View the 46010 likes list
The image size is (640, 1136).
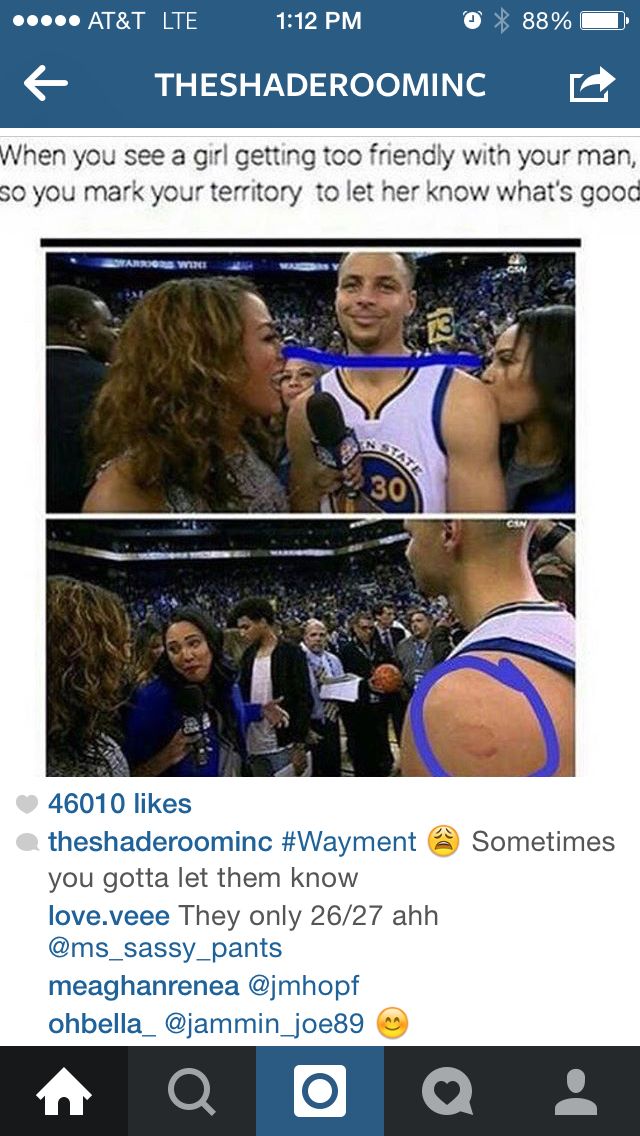tap(119, 803)
